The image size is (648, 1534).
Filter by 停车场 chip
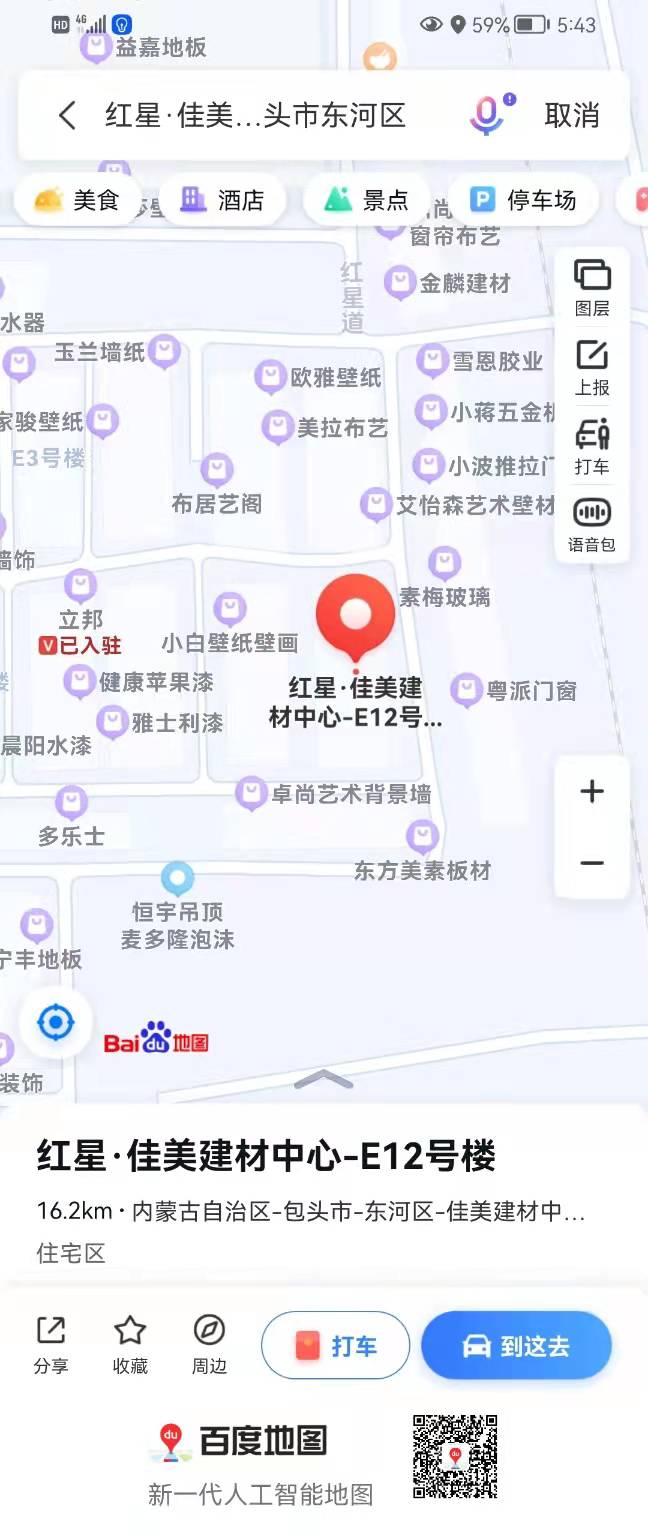523,200
